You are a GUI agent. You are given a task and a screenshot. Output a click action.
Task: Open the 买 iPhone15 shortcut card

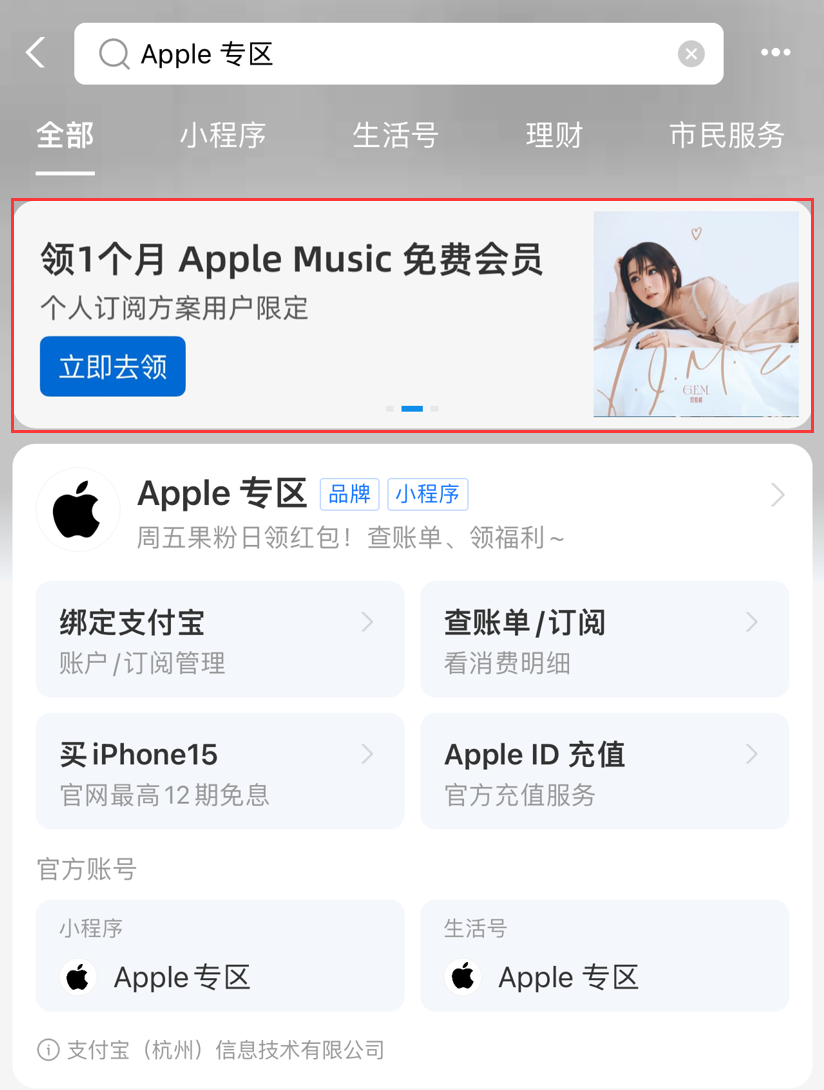tap(220, 770)
